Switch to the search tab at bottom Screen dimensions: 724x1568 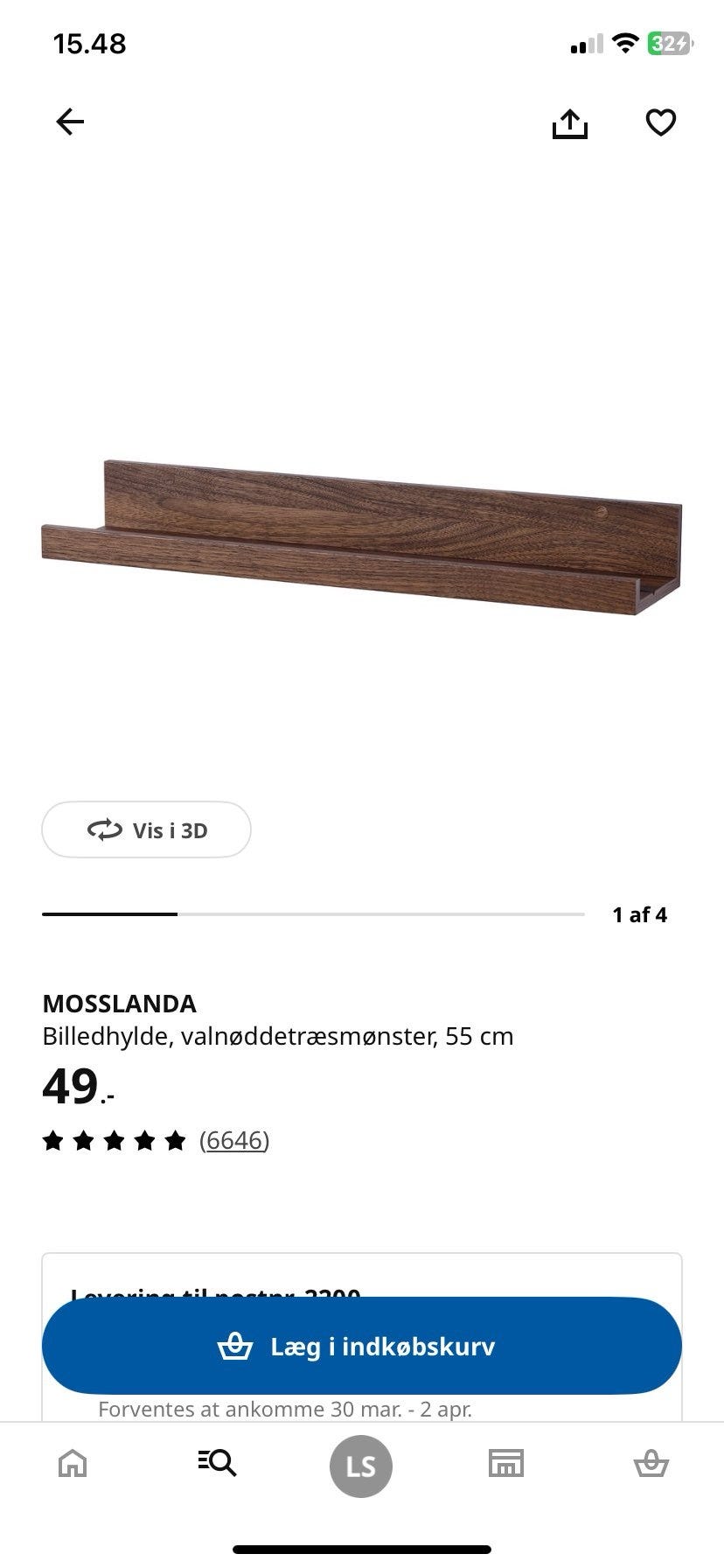coord(217,1462)
